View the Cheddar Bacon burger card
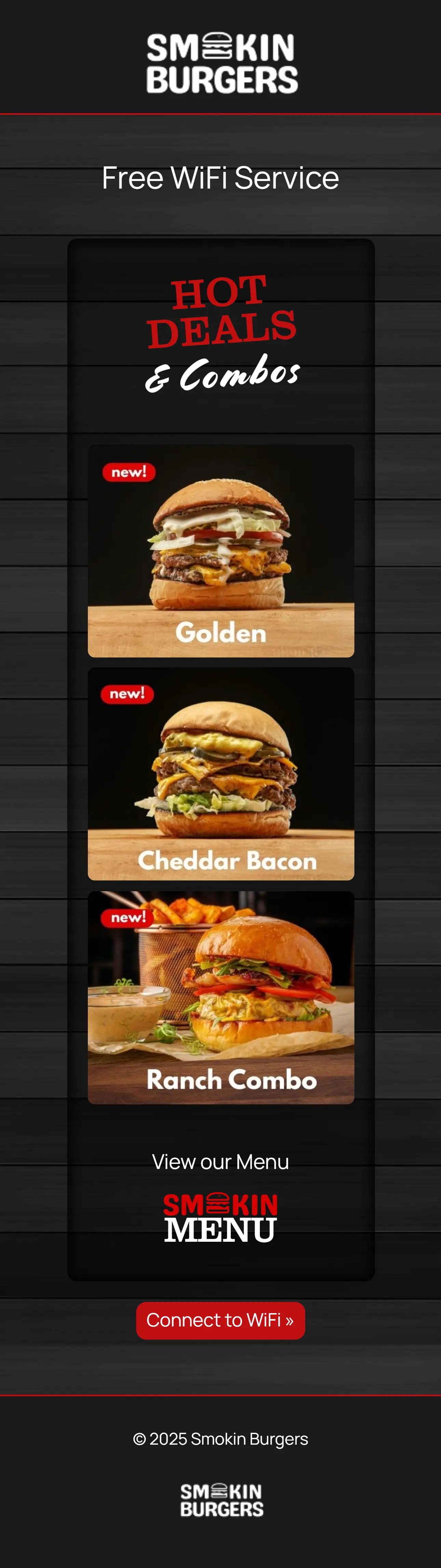This screenshot has width=441, height=1568. [x=220, y=774]
